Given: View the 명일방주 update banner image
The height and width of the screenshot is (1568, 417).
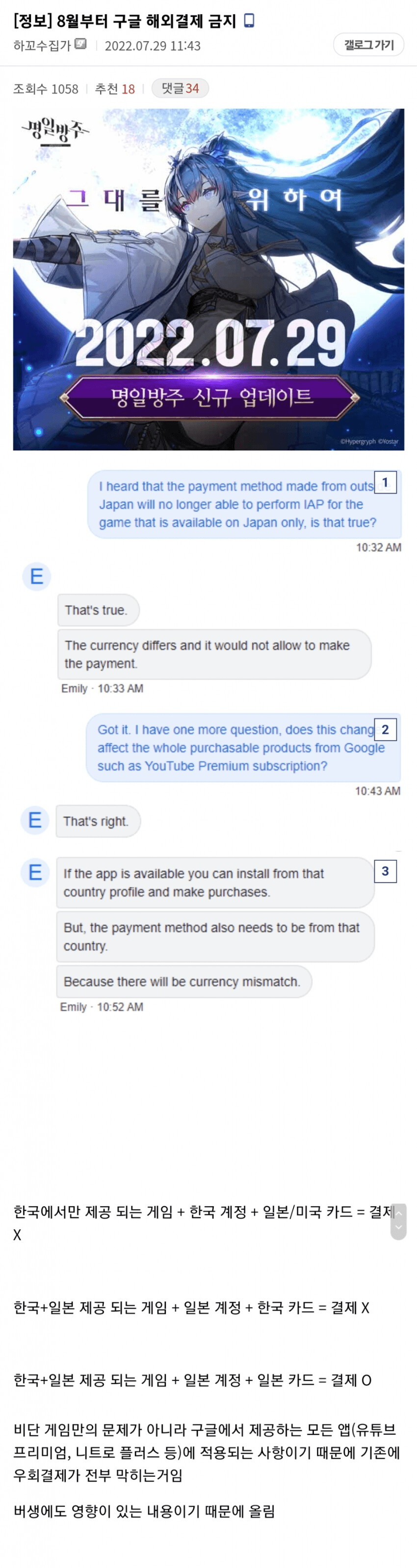Looking at the screenshot, I should (208, 279).
